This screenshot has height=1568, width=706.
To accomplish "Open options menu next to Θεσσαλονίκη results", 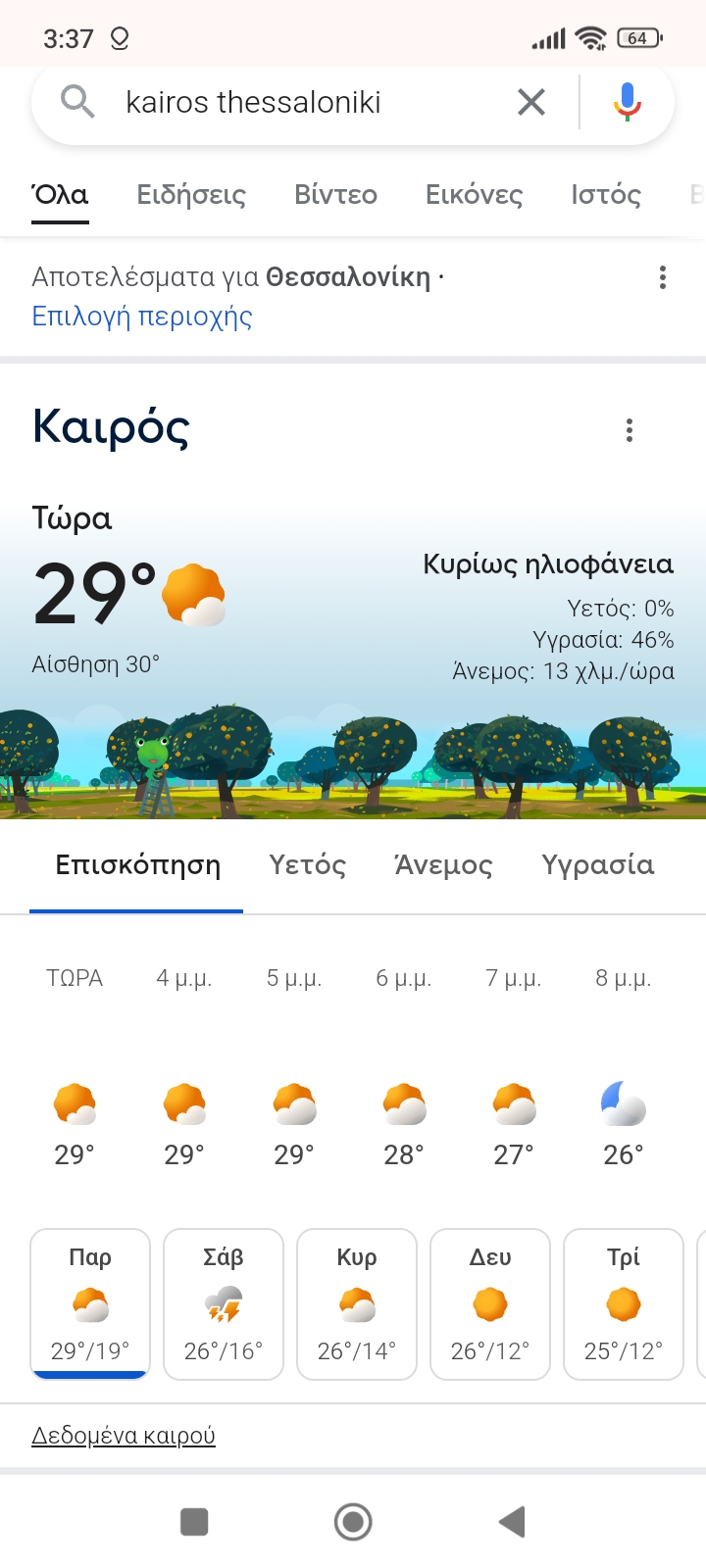I will (x=663, y=278).
